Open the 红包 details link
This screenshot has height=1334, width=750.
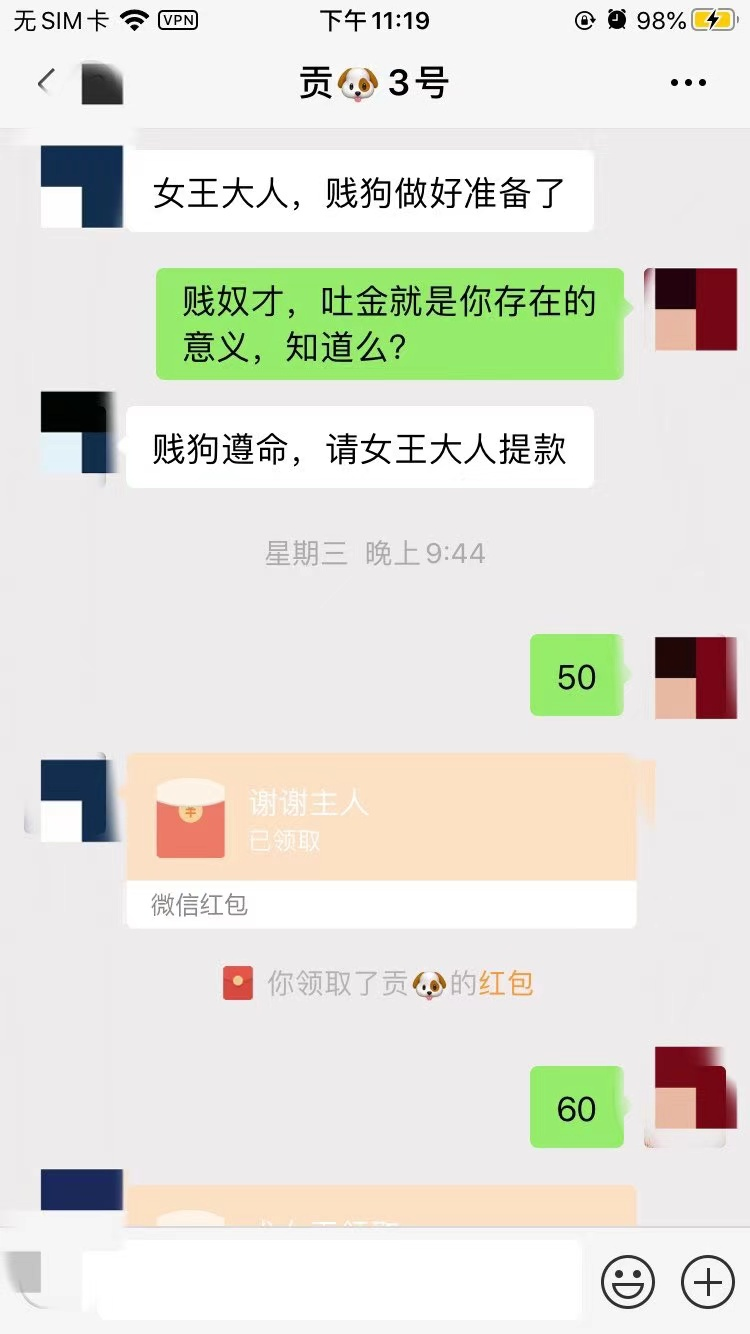(506, 984)
